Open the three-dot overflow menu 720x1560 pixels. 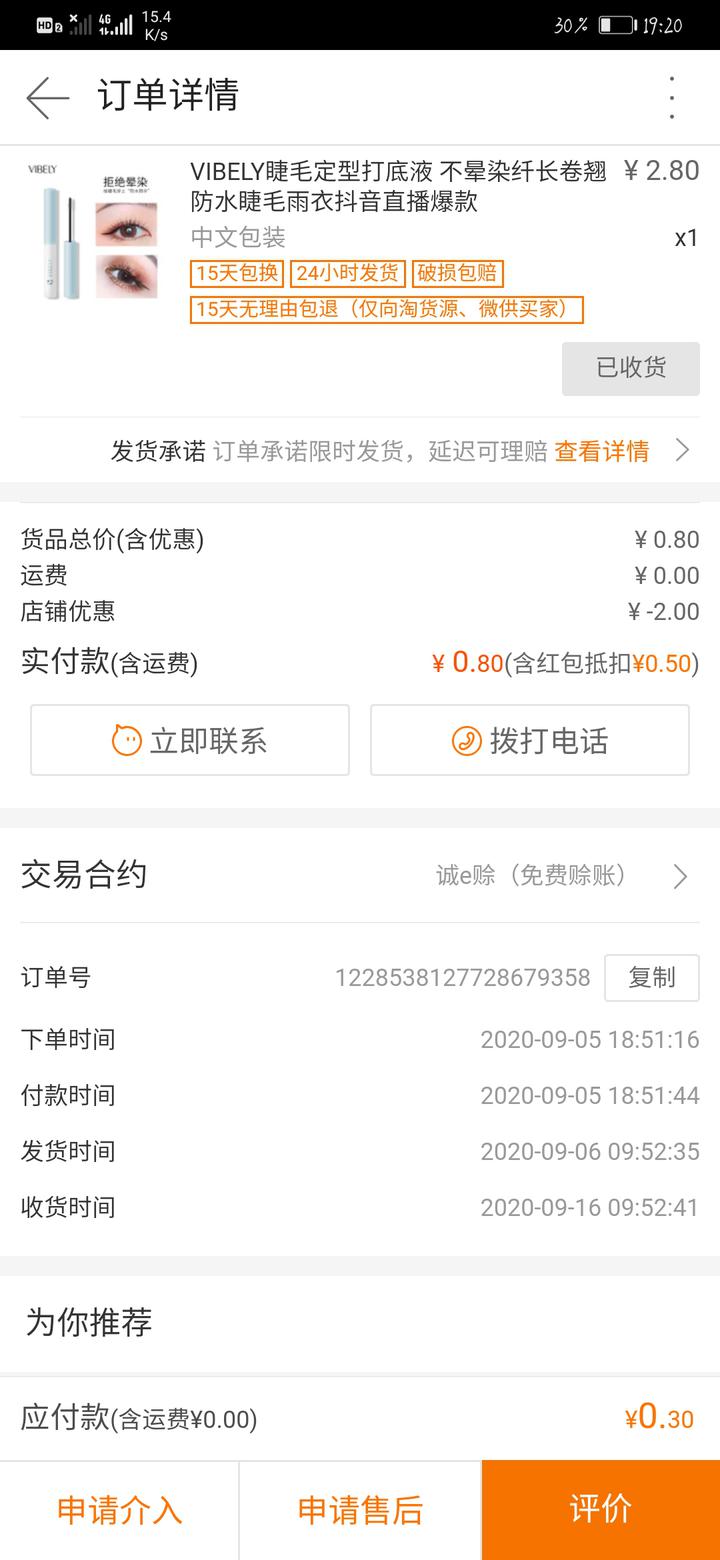point(672,97)
